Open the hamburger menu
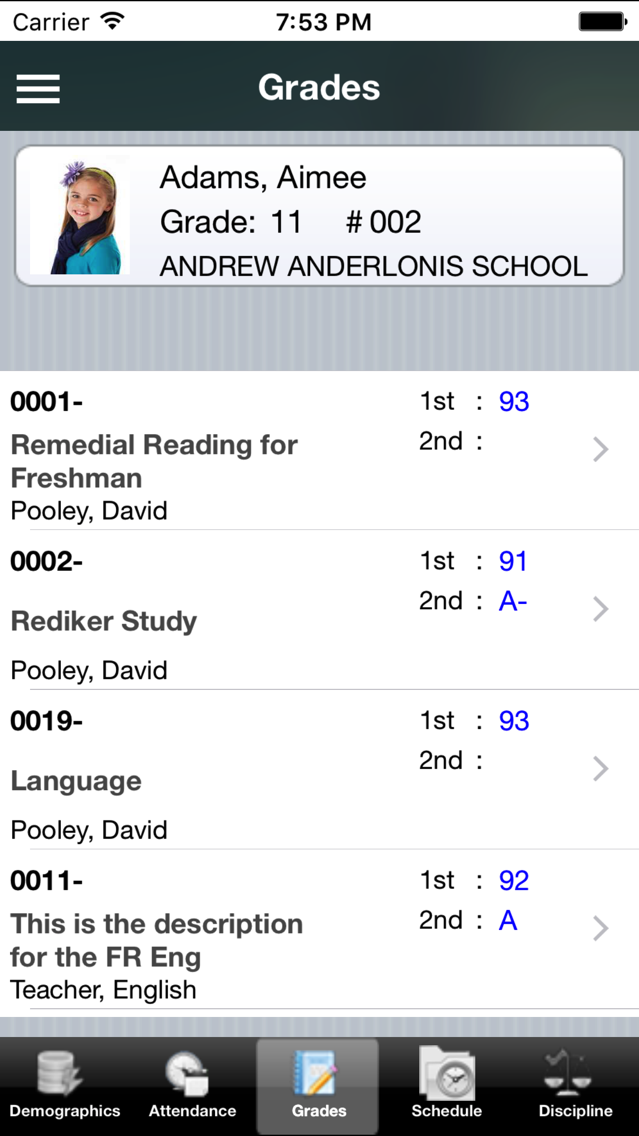This screenshot has width=639, height=1136. 38,88
